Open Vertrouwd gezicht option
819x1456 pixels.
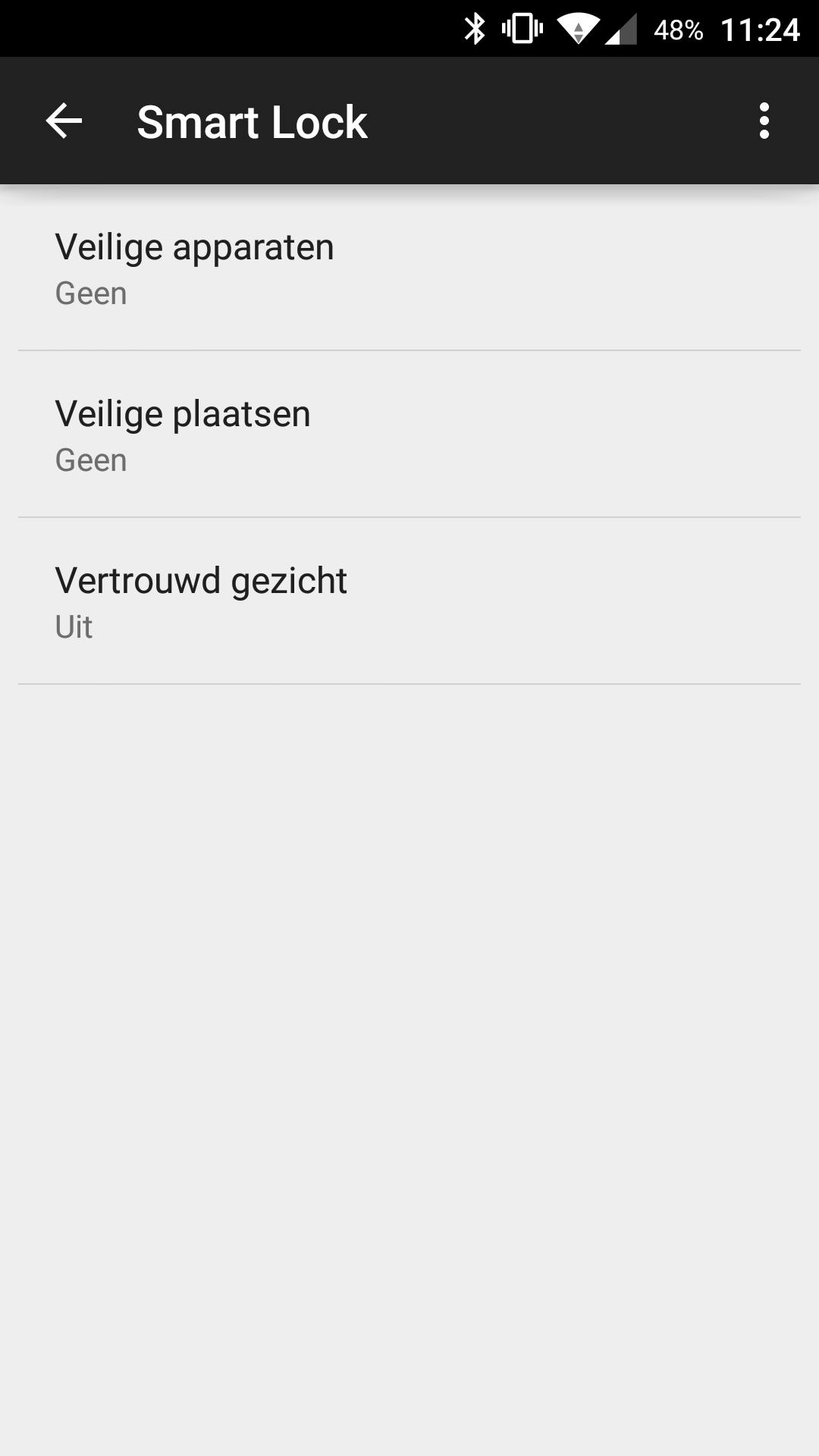(409, 602)
